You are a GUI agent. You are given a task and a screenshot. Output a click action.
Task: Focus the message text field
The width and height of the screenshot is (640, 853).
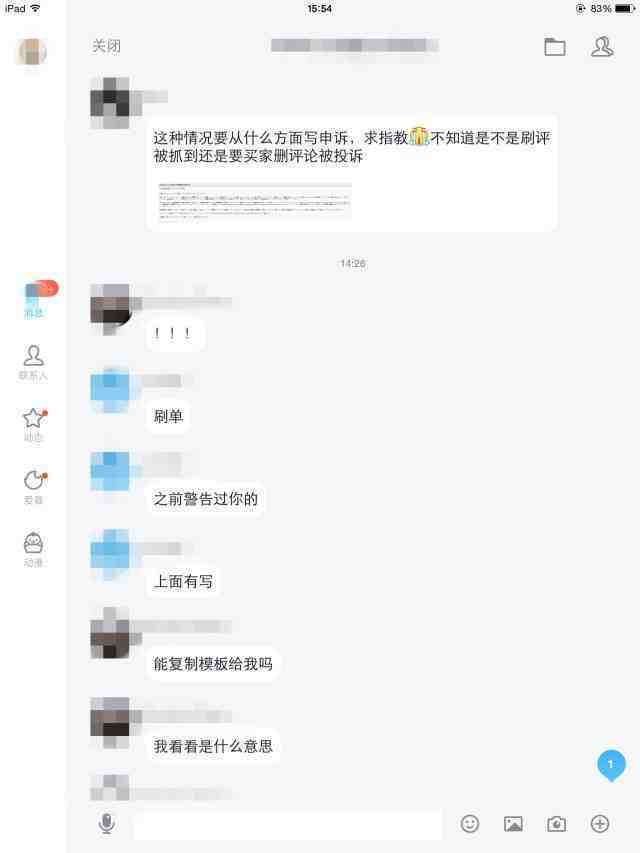pos(288,824)
